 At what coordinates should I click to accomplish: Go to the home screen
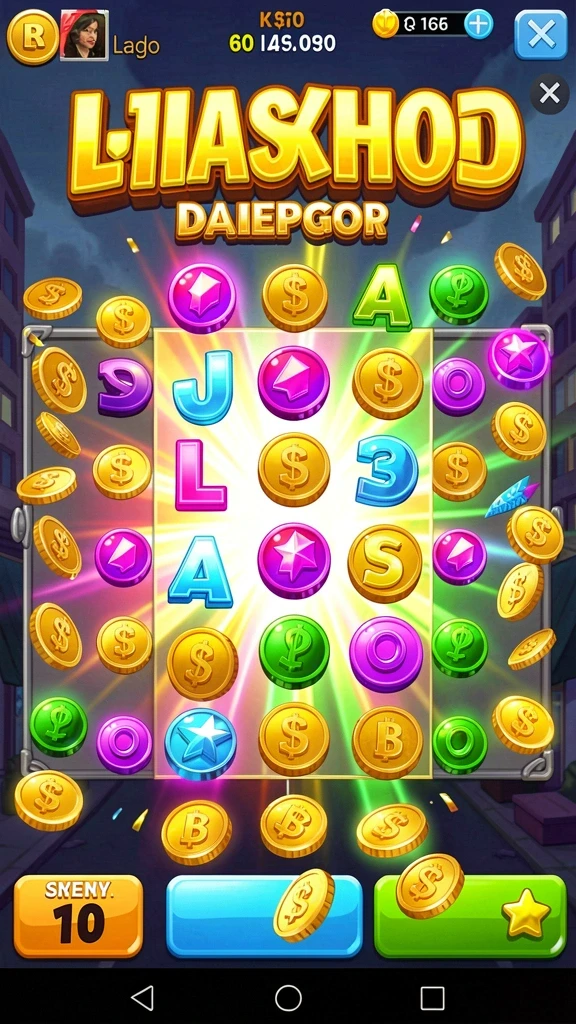[x=288, y=998]
